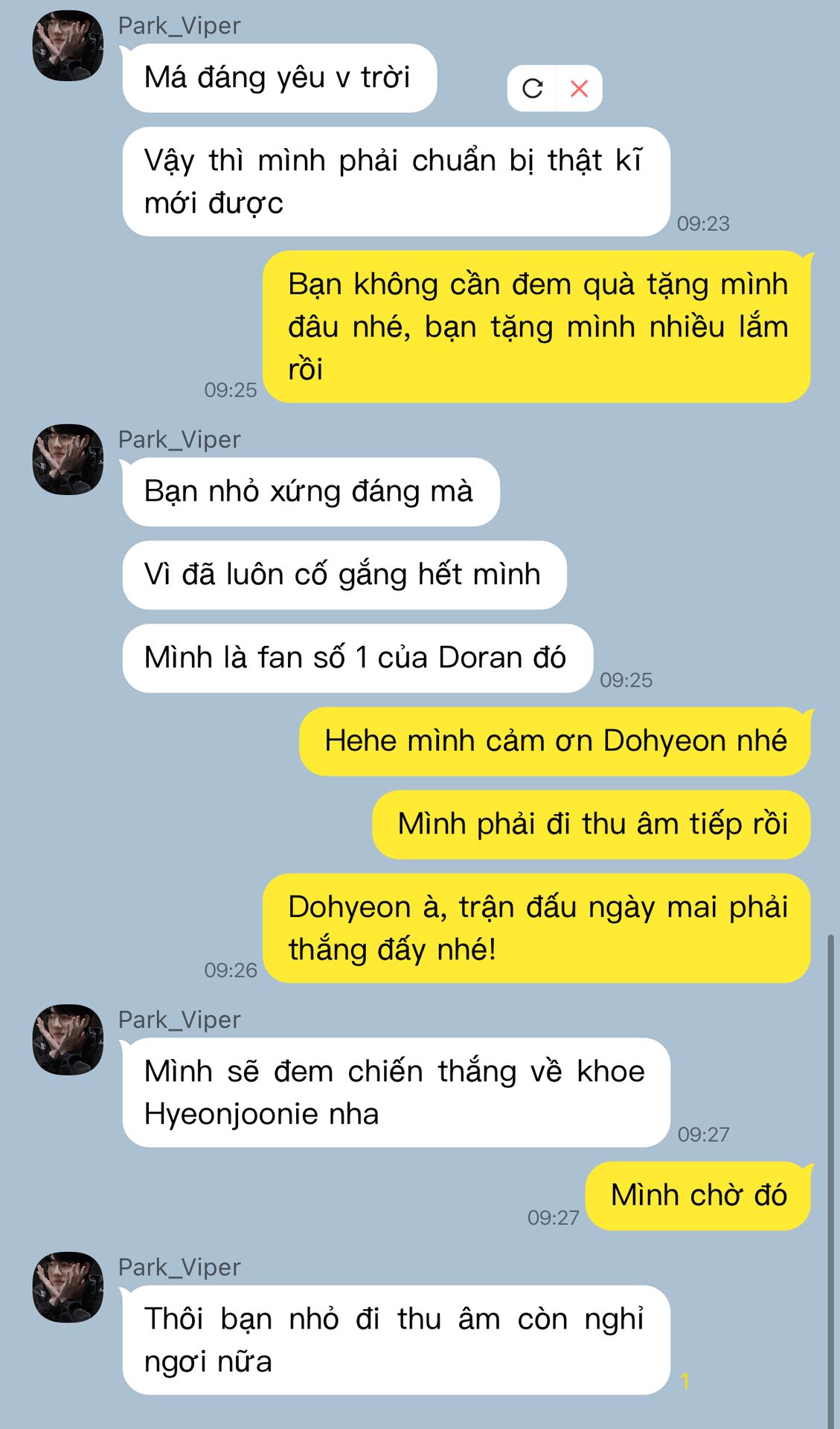Open Park_Viper's avatar above "Má đáng yêu v trời"
Image resolution: width=840 pixels, height=1429 pixels.
pos(68,45)
